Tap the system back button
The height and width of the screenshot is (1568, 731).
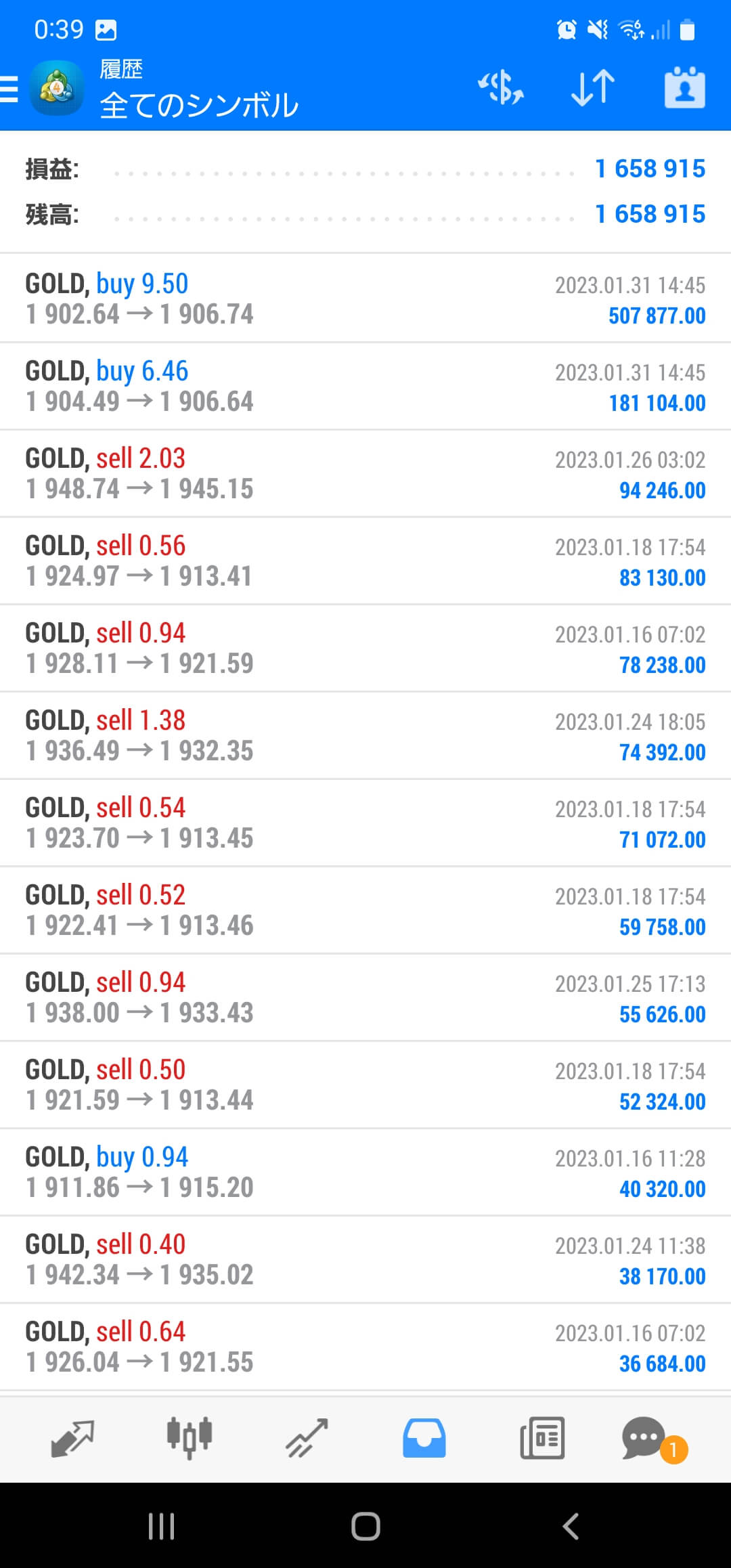(x=571, y=1526)
